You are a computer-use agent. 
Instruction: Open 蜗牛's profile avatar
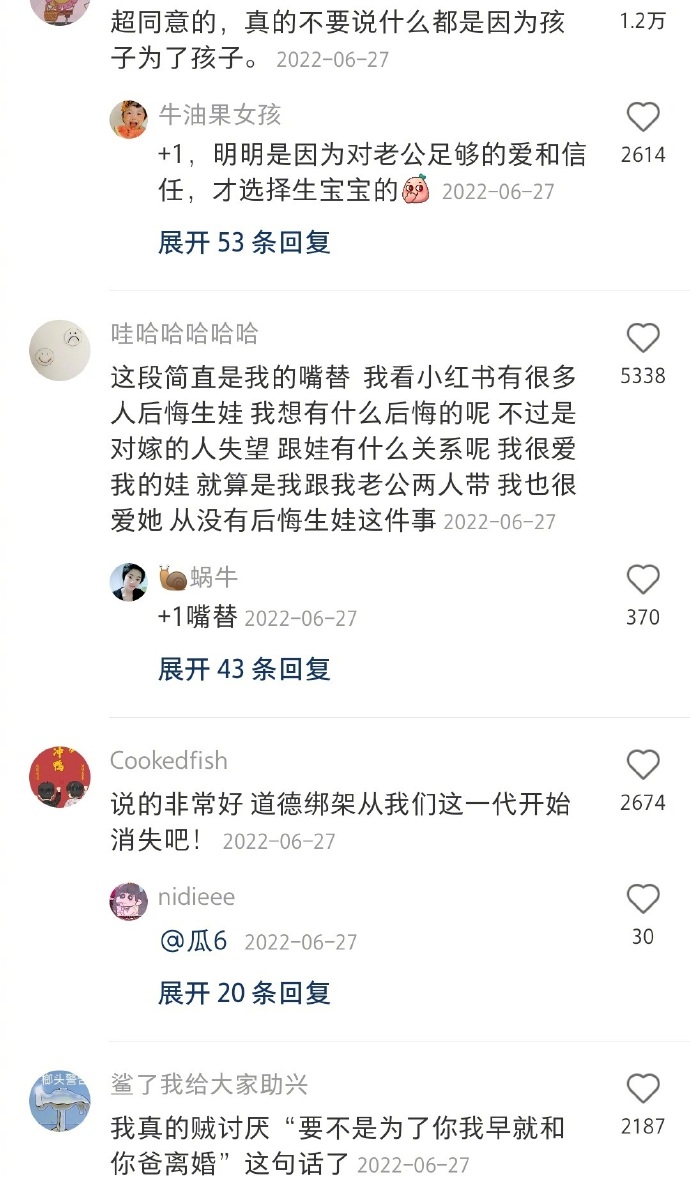(x=129, y=582)
